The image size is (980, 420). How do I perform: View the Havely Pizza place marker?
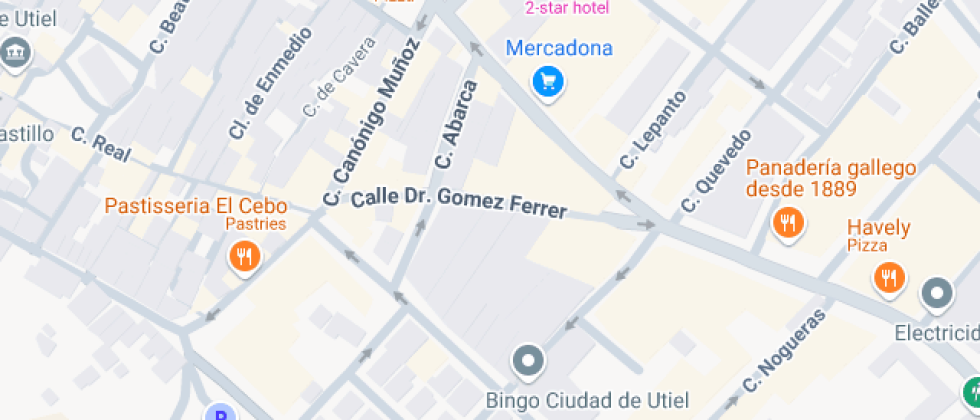(x=888, y=278)
